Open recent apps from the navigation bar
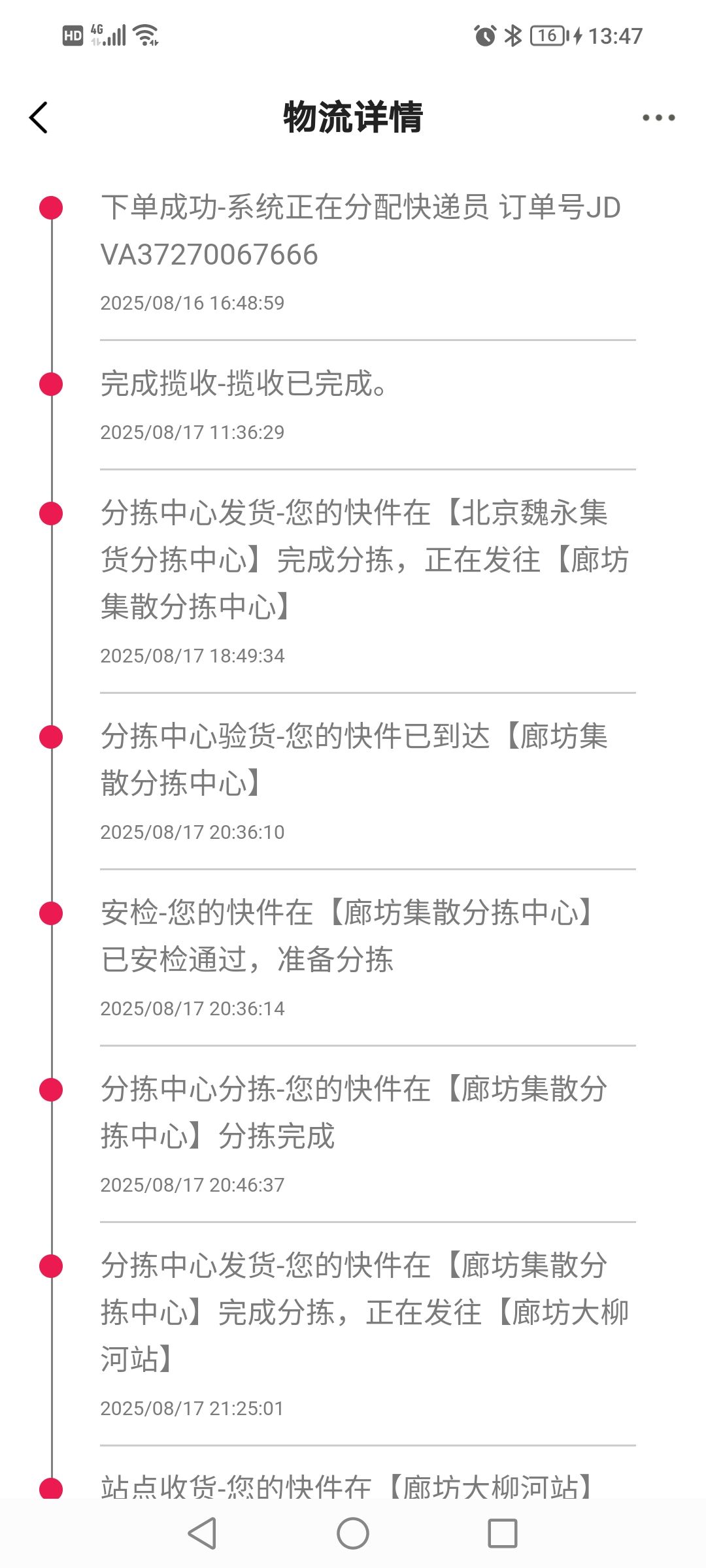Screen dimensions: 706x1568 tap(503, 1533)
